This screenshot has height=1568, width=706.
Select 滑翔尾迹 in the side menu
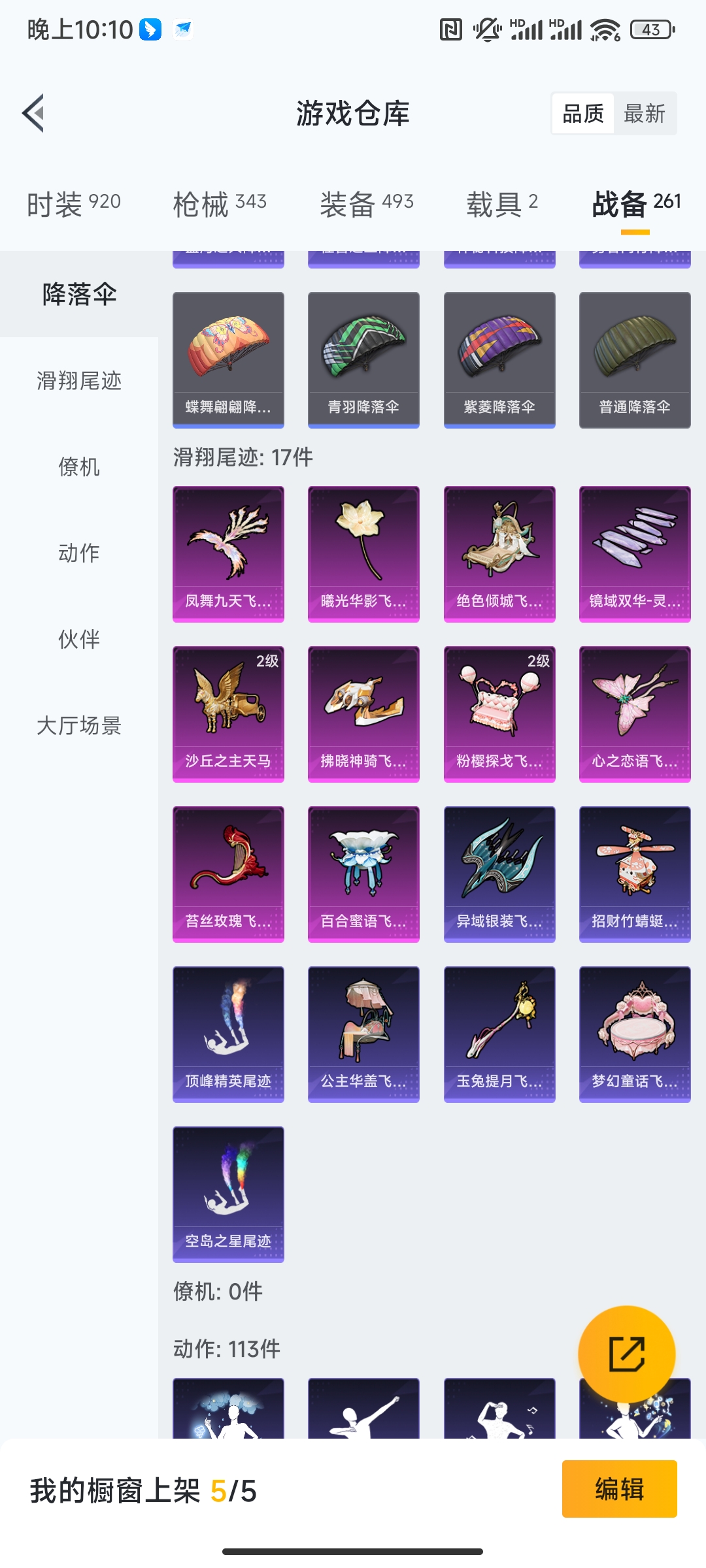click(79, 380)
